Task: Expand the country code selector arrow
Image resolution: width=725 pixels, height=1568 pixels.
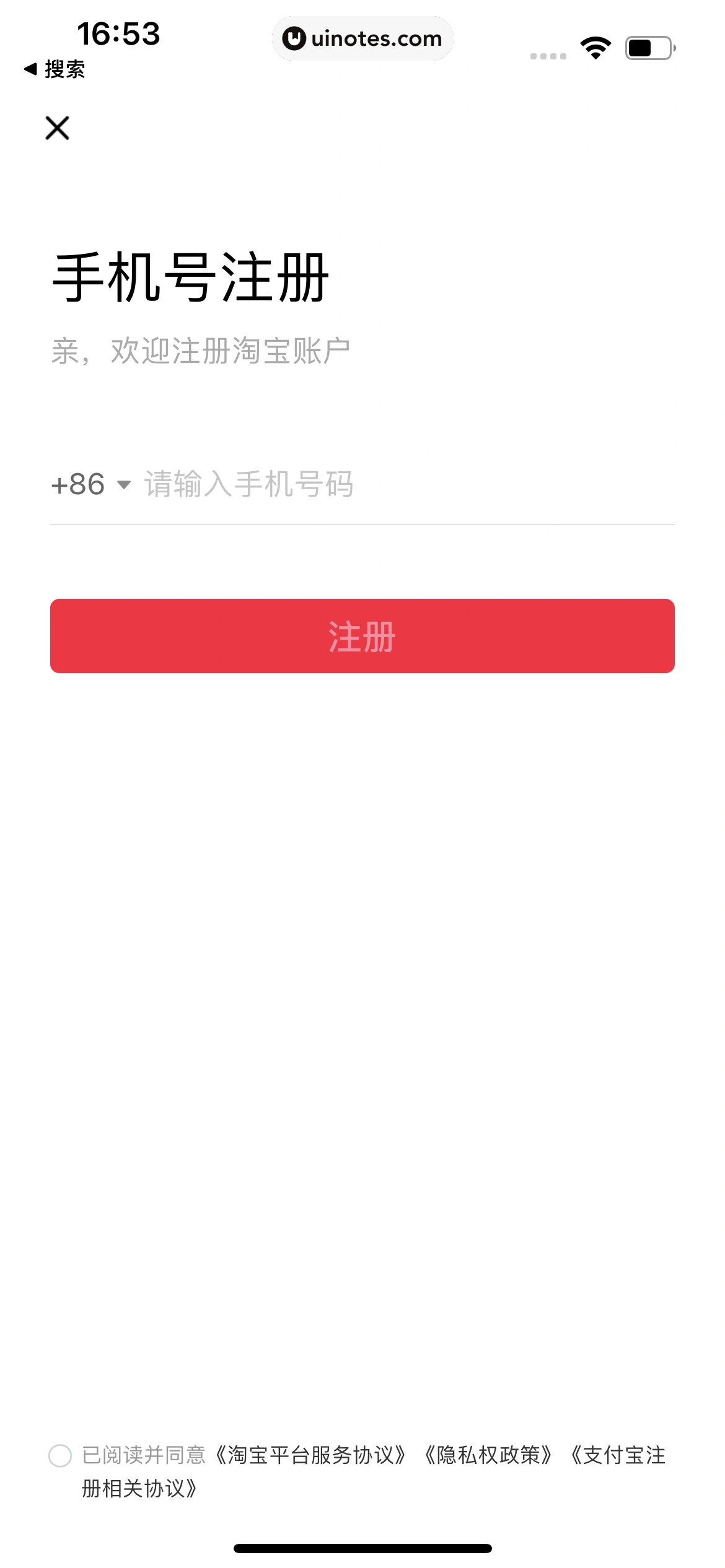Action: (x=123, y=486)
